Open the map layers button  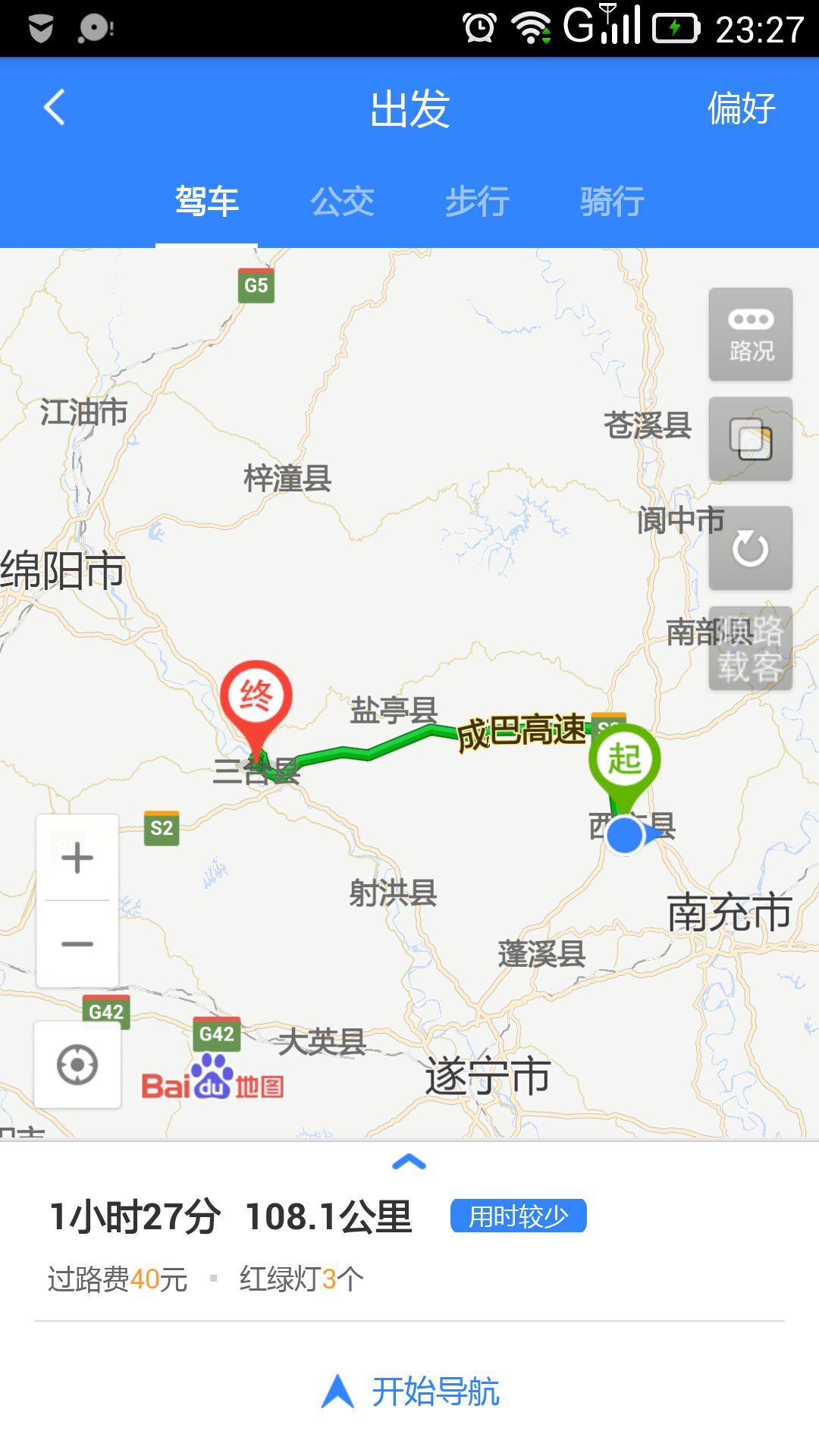point(750,440)
